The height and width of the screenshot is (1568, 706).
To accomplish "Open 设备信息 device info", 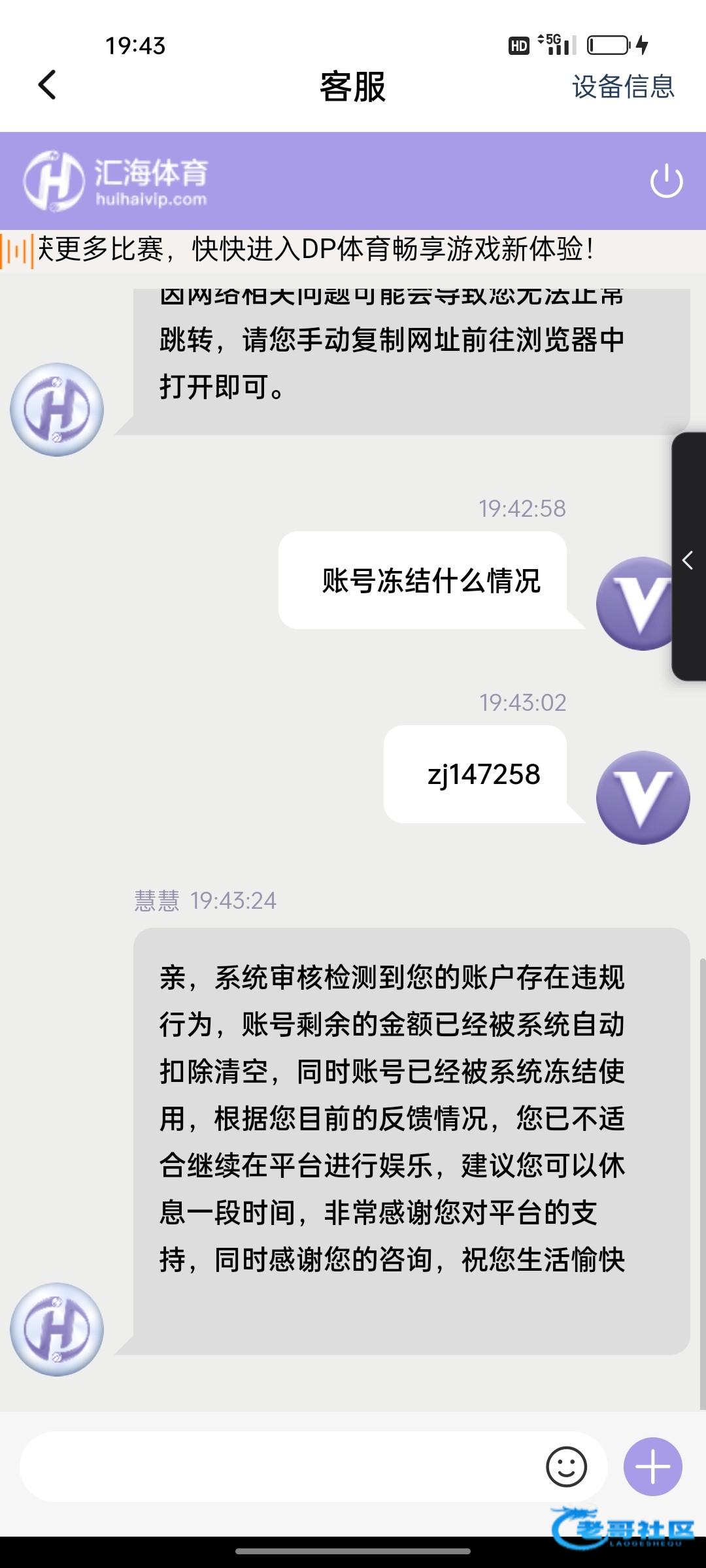I will (x=622, y=87).
